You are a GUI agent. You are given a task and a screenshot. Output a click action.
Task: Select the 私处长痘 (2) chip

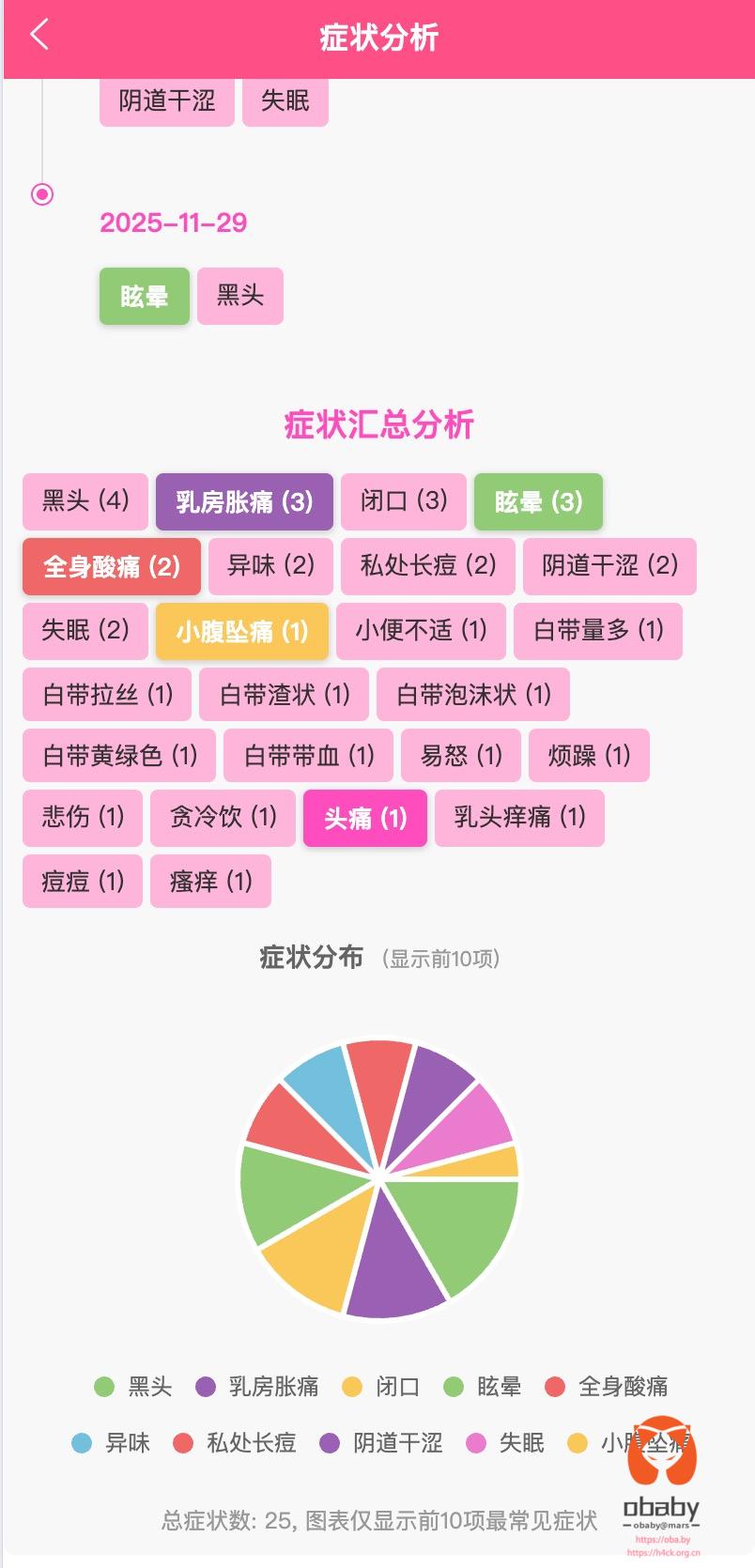coord(427,566)
